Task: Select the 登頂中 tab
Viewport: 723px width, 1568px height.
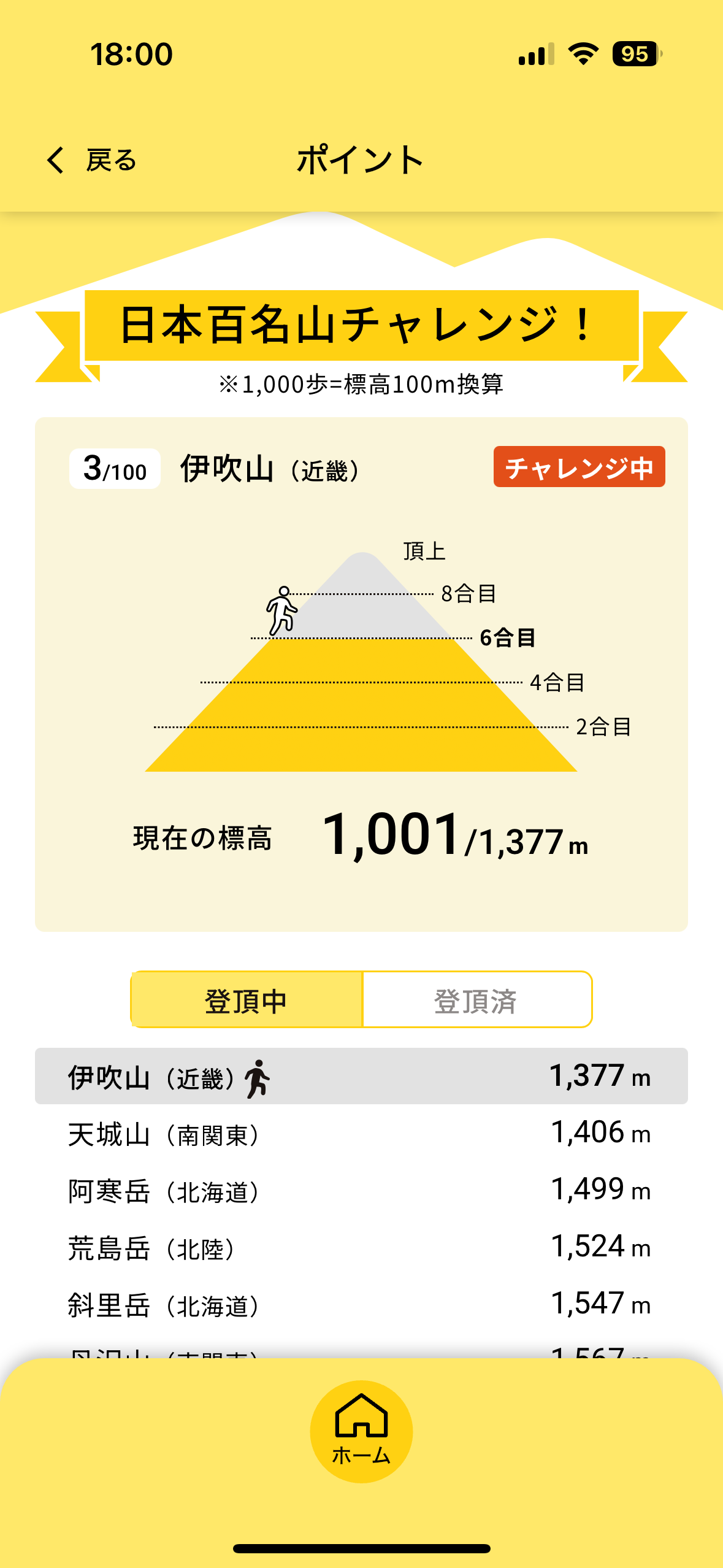Action: point(247,999)
